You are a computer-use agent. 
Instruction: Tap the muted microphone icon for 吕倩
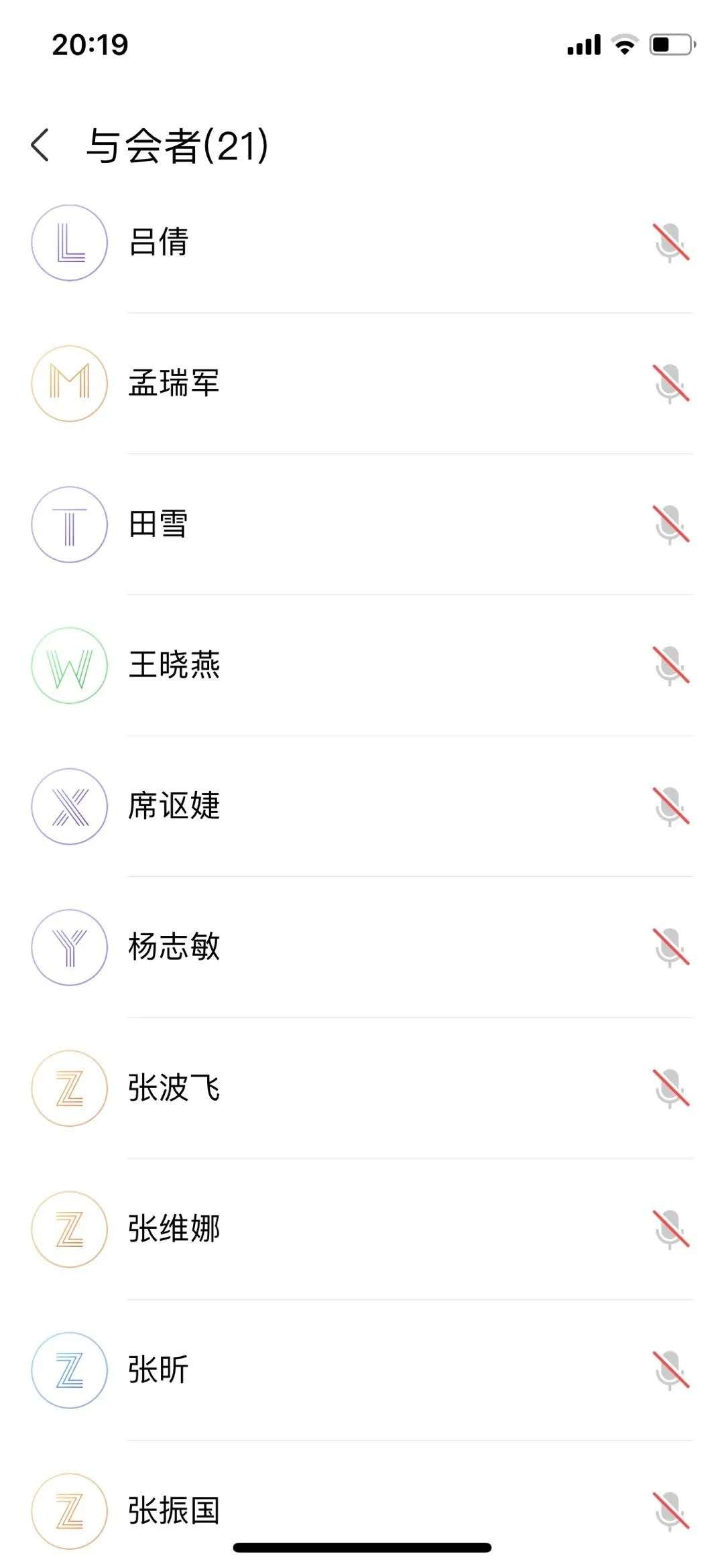(671, 243)
